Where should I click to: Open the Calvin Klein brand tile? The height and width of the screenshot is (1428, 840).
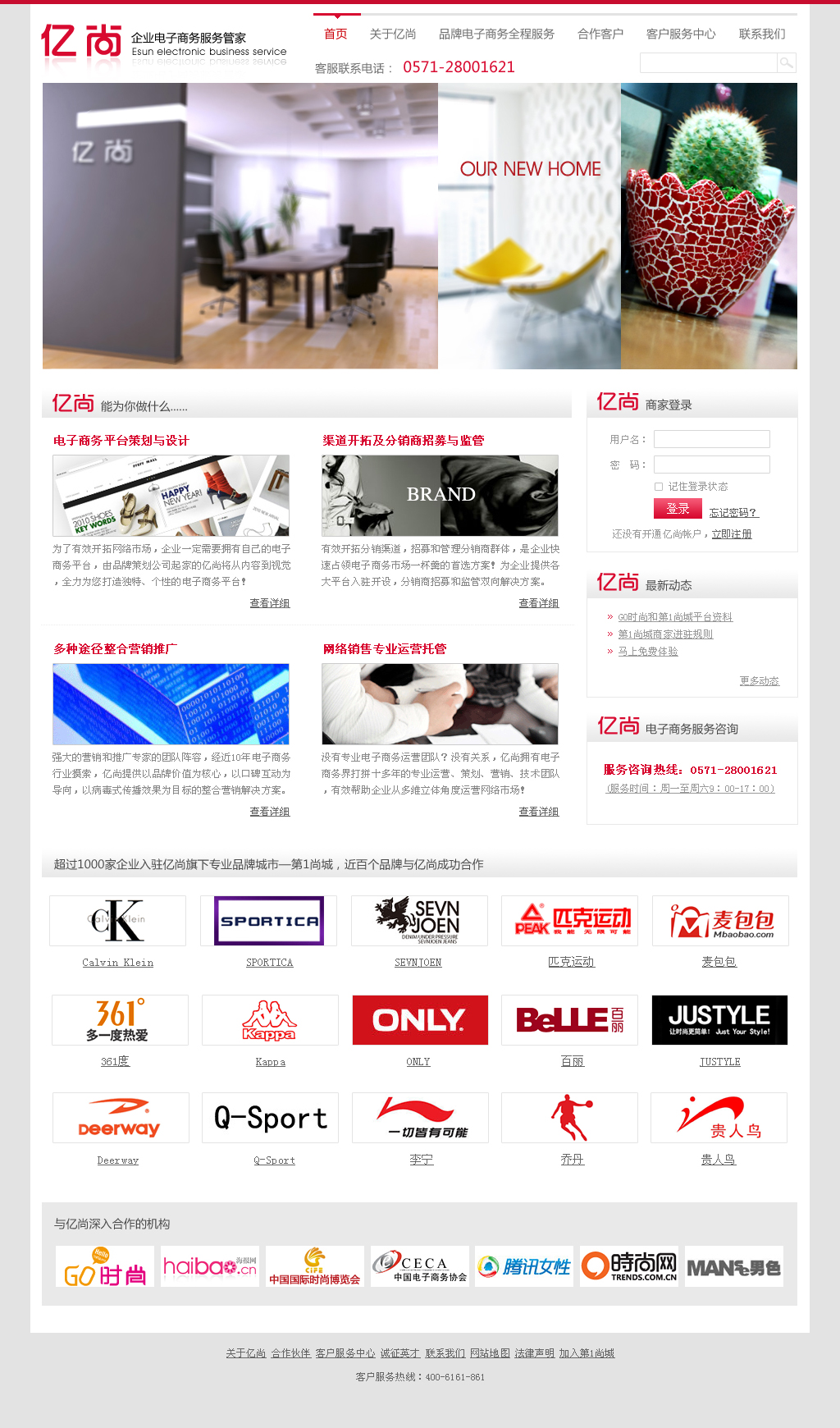pos(117,921)
